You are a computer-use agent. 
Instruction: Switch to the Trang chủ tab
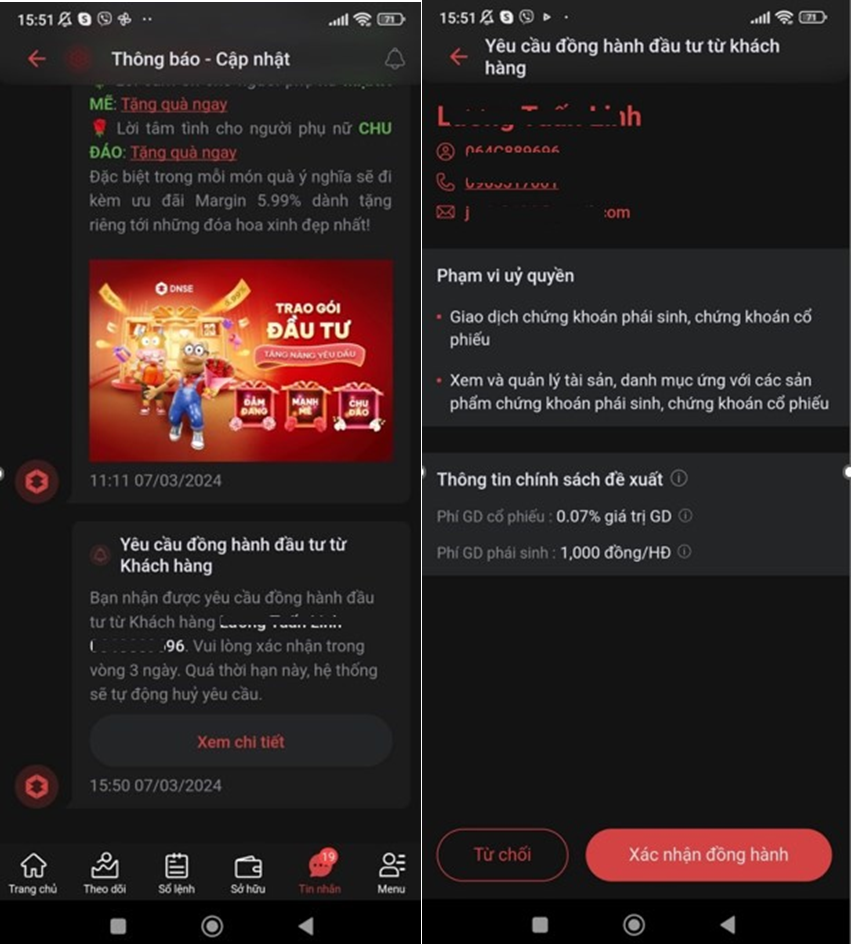(33, 873)
